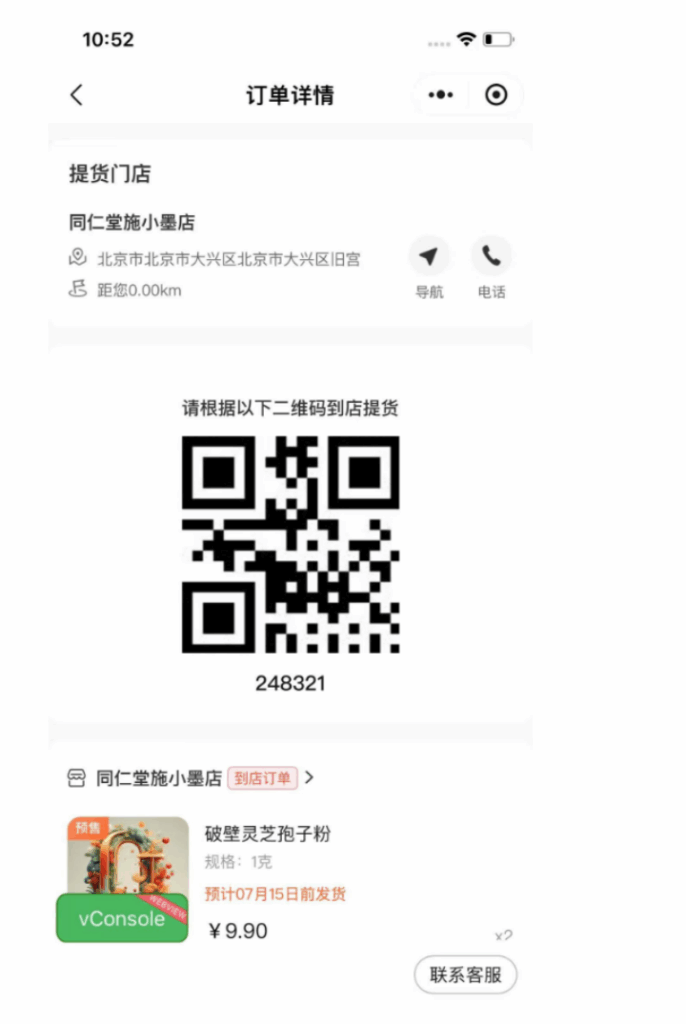Close the mini program with the circle icon
The height and width of the screenshot is (1024, 686).
[496, 95]
